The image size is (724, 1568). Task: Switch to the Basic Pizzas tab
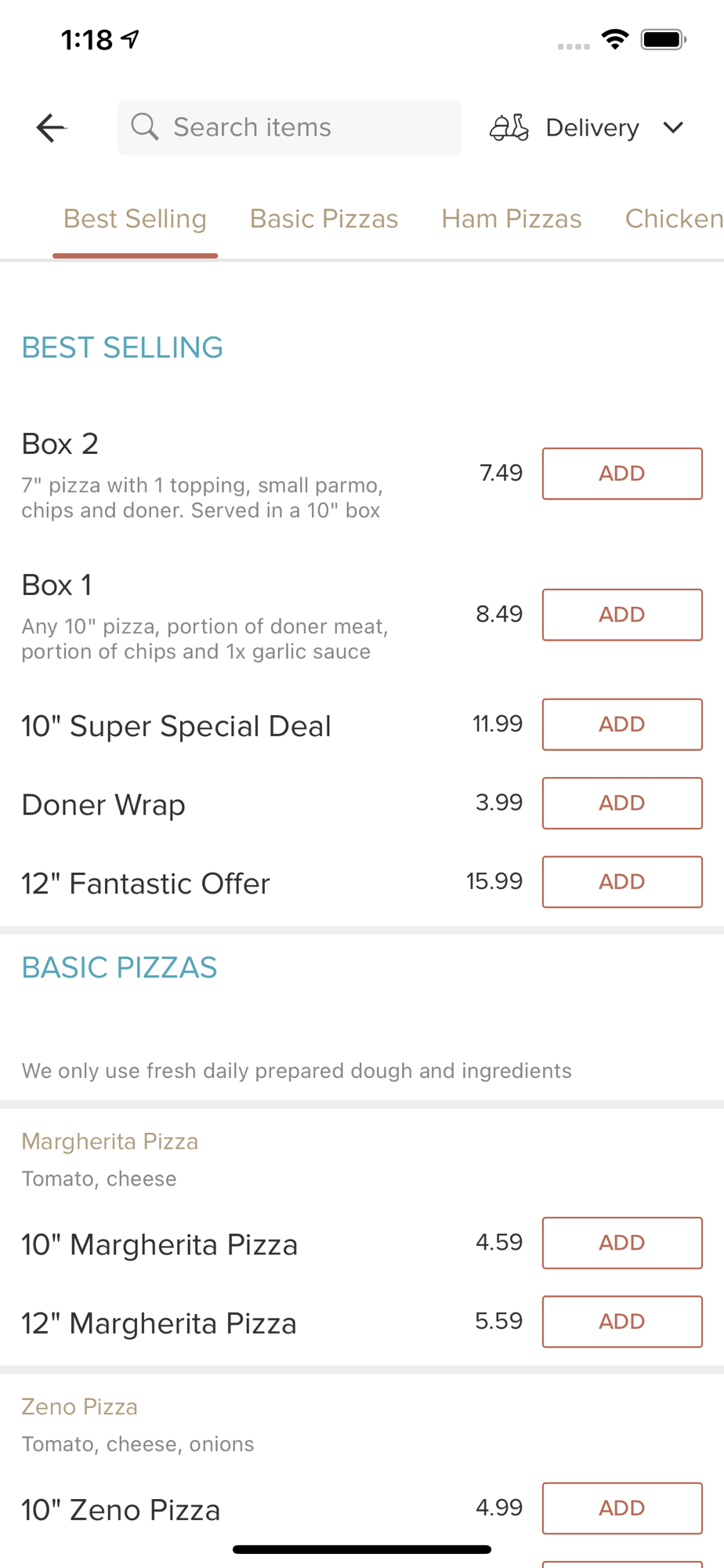[324, 219]
